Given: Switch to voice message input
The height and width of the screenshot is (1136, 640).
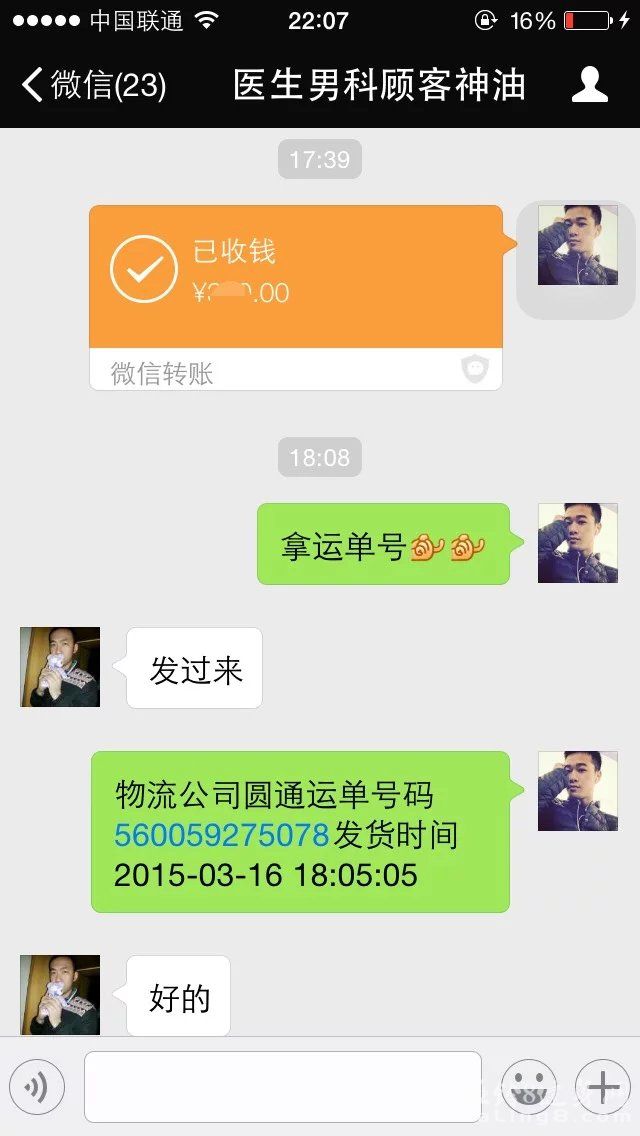Looking at the screenshot, I should point(37,1087).
